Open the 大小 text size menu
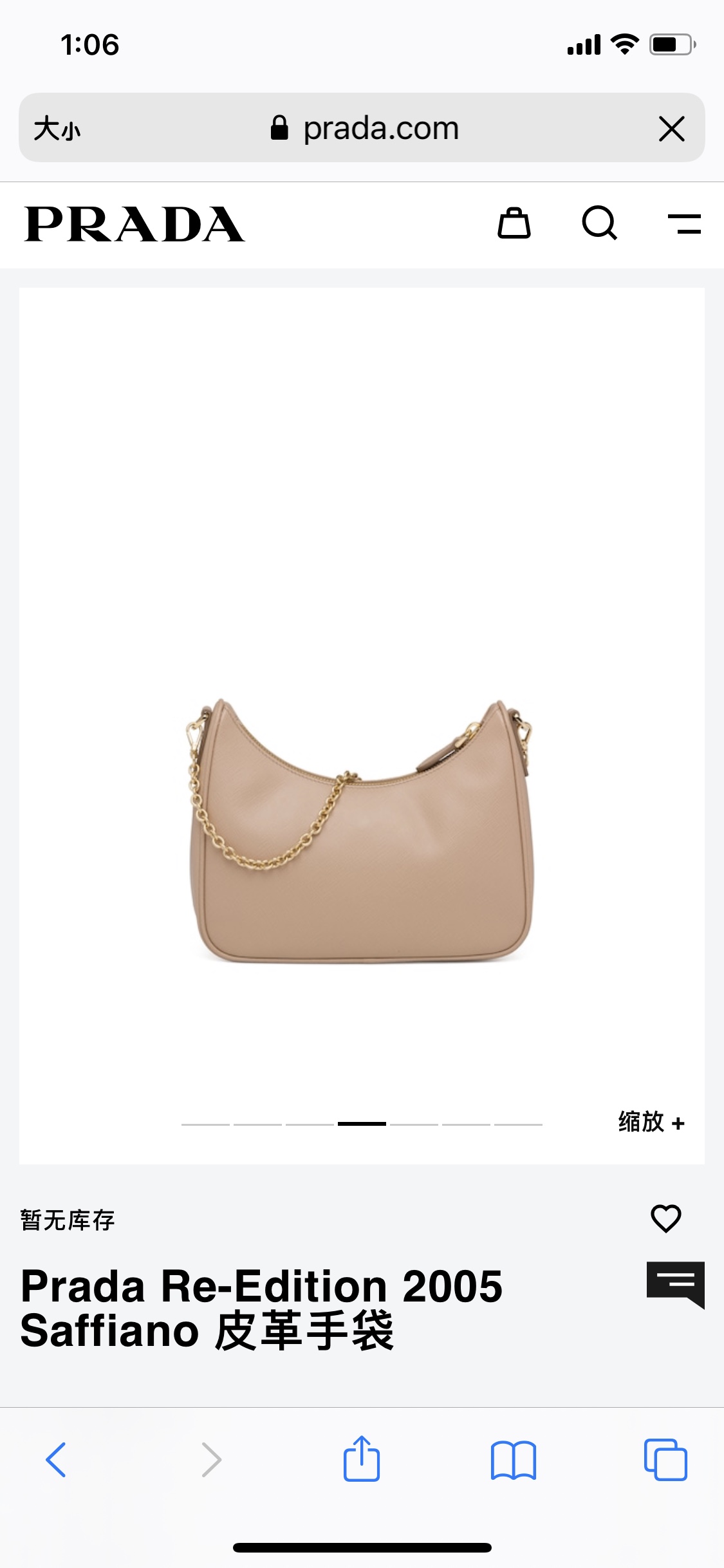The width and height of the screenshot is (724, 1568). [57, 128]
